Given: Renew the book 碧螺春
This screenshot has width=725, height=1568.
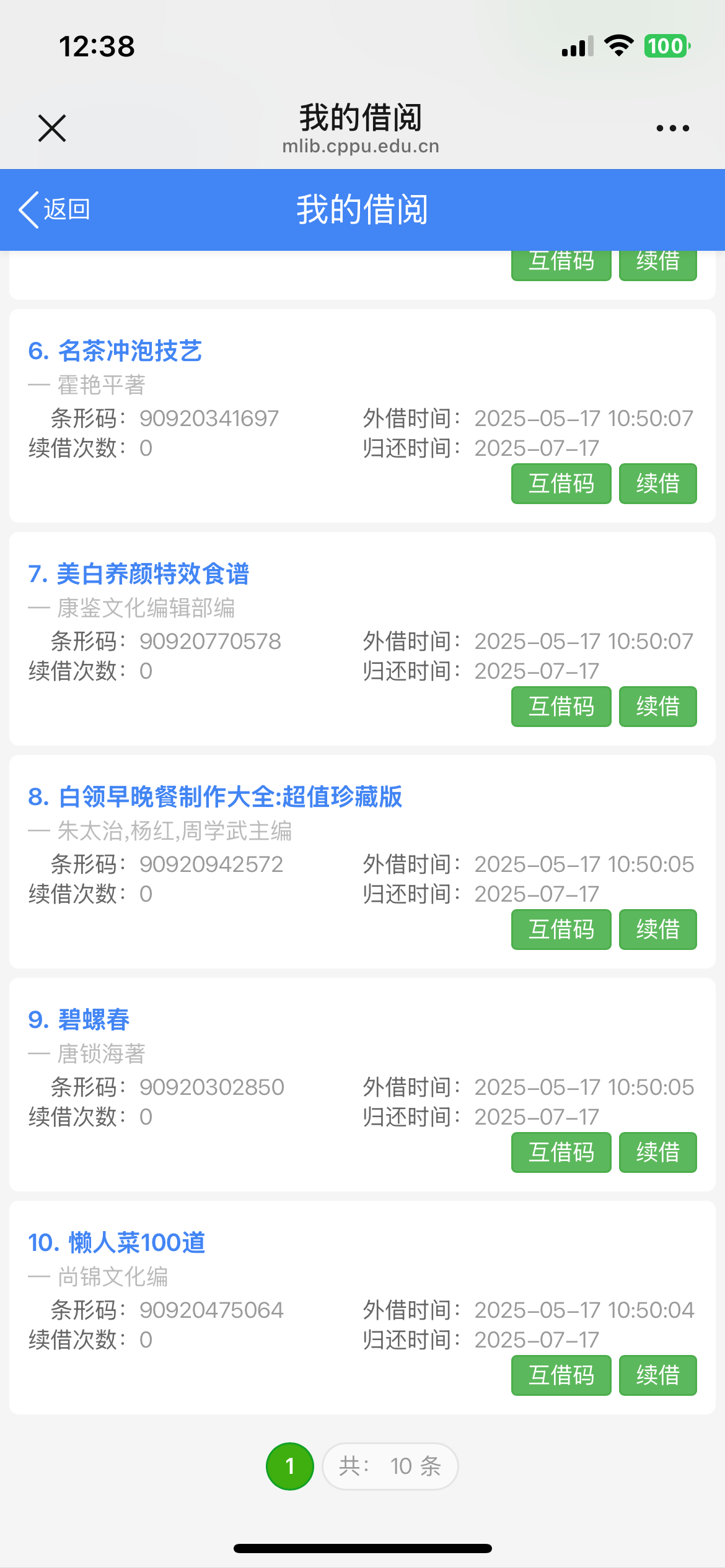Looking at the screenshot, I should 657,1152.
